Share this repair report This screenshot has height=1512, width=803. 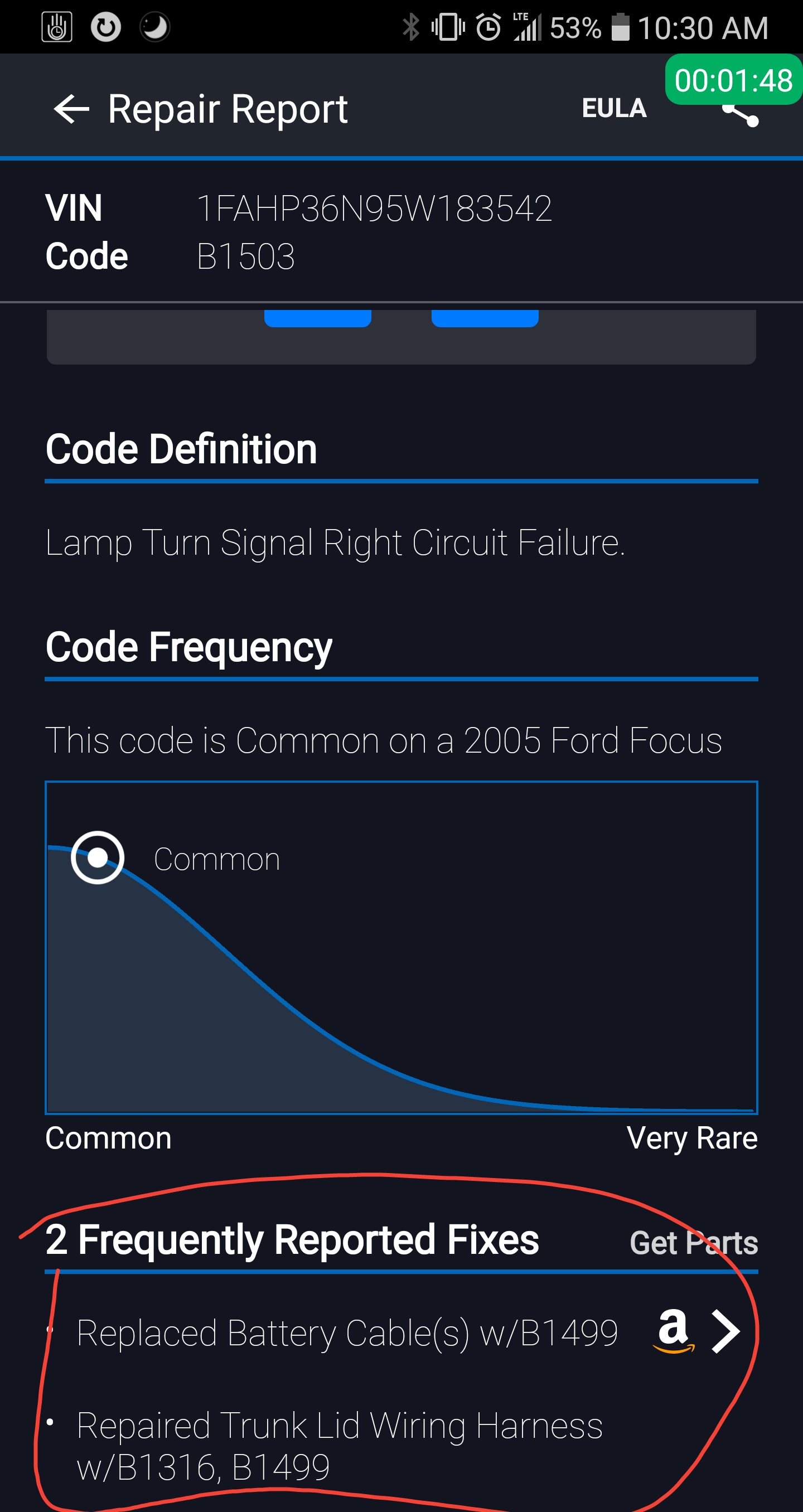pyautogui.click(x=741, y=114)
